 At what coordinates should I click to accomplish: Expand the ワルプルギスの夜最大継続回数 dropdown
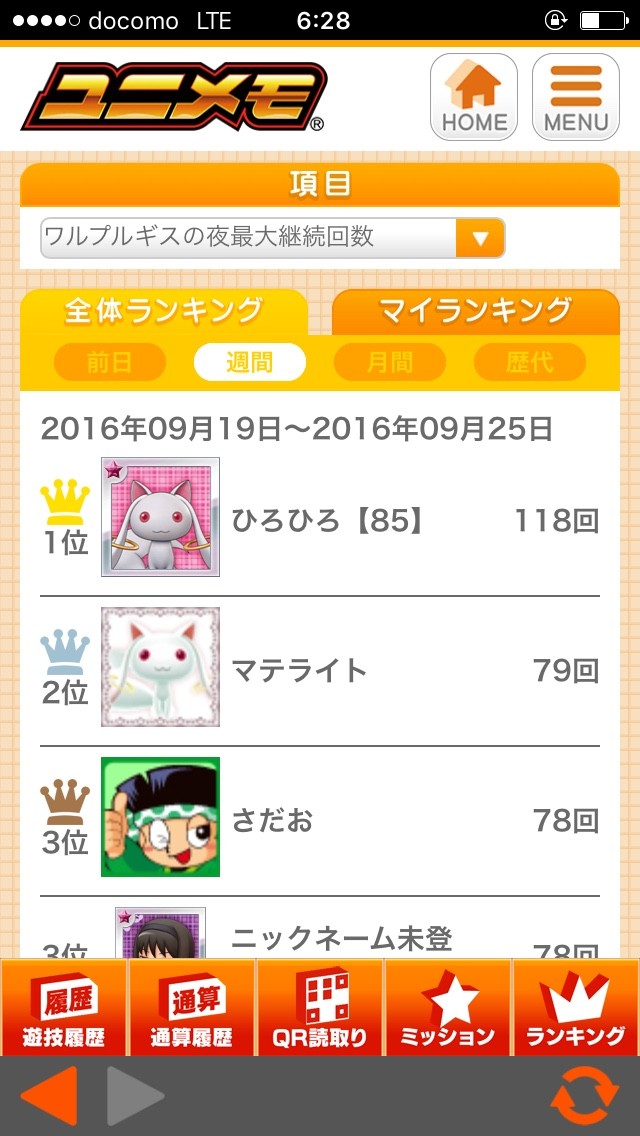click(272, 238)
